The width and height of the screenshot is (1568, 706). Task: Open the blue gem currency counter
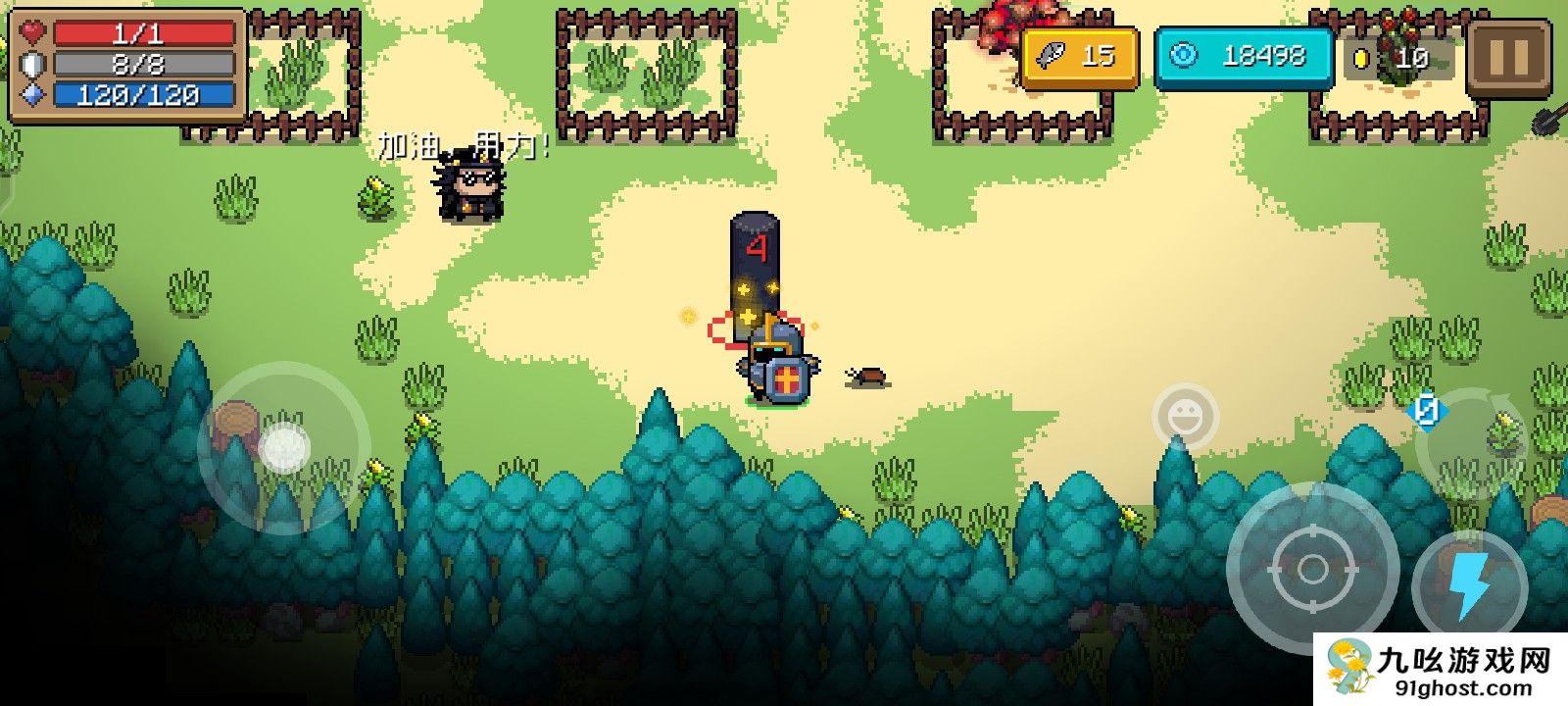[x=1244, y=57]
